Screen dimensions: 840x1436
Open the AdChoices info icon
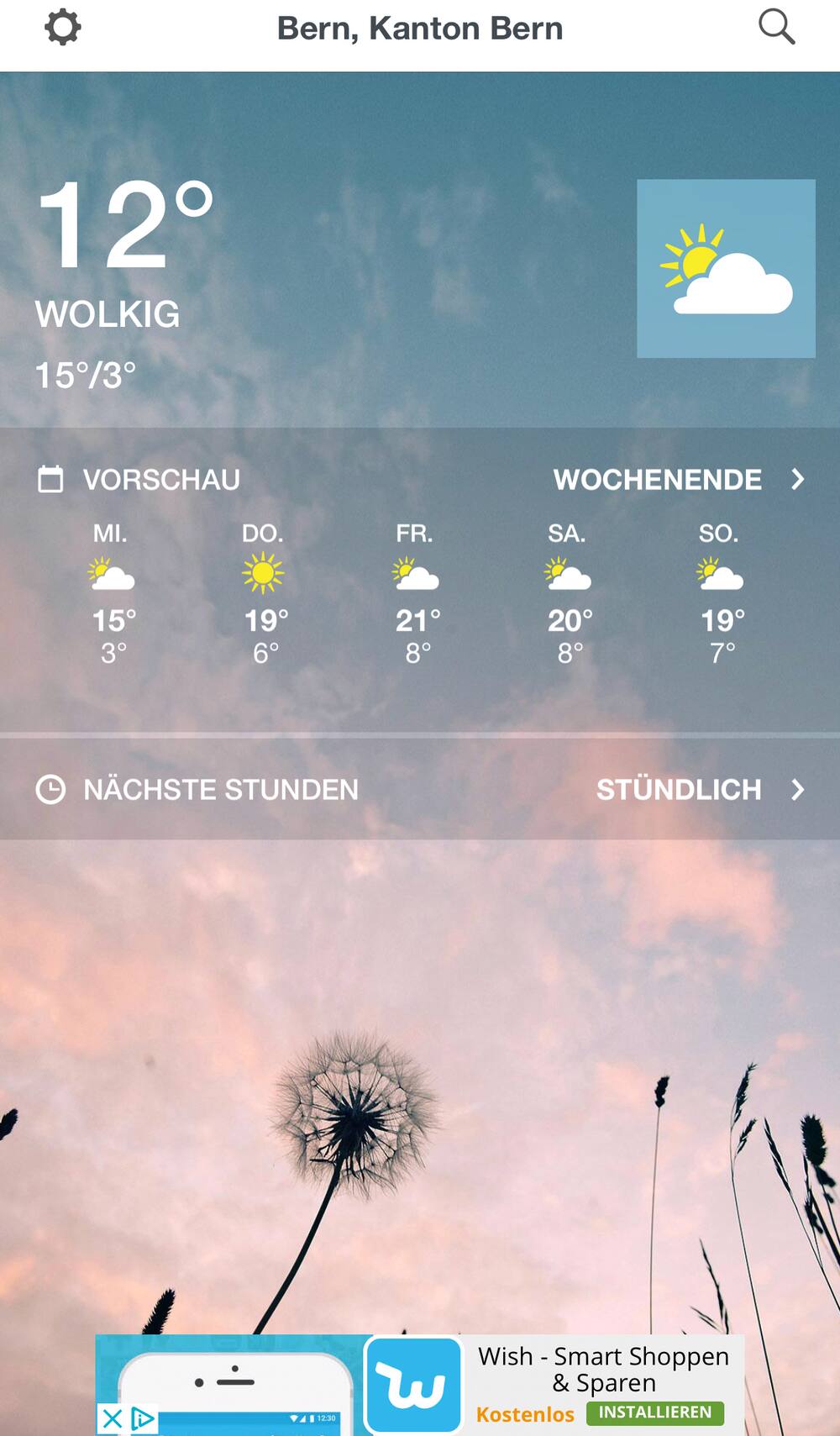point(144,1419)
